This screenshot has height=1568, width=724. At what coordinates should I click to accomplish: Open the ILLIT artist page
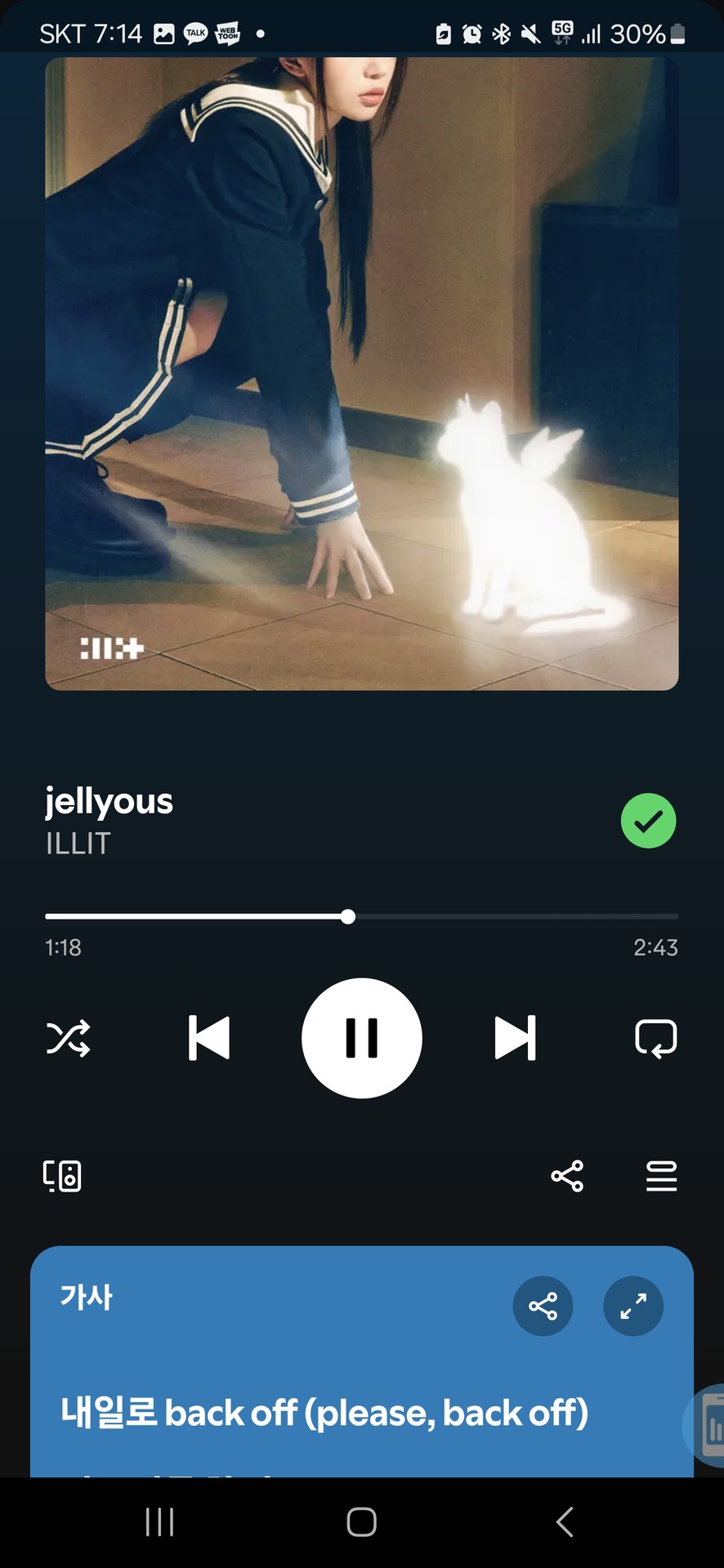click(78, 844)
